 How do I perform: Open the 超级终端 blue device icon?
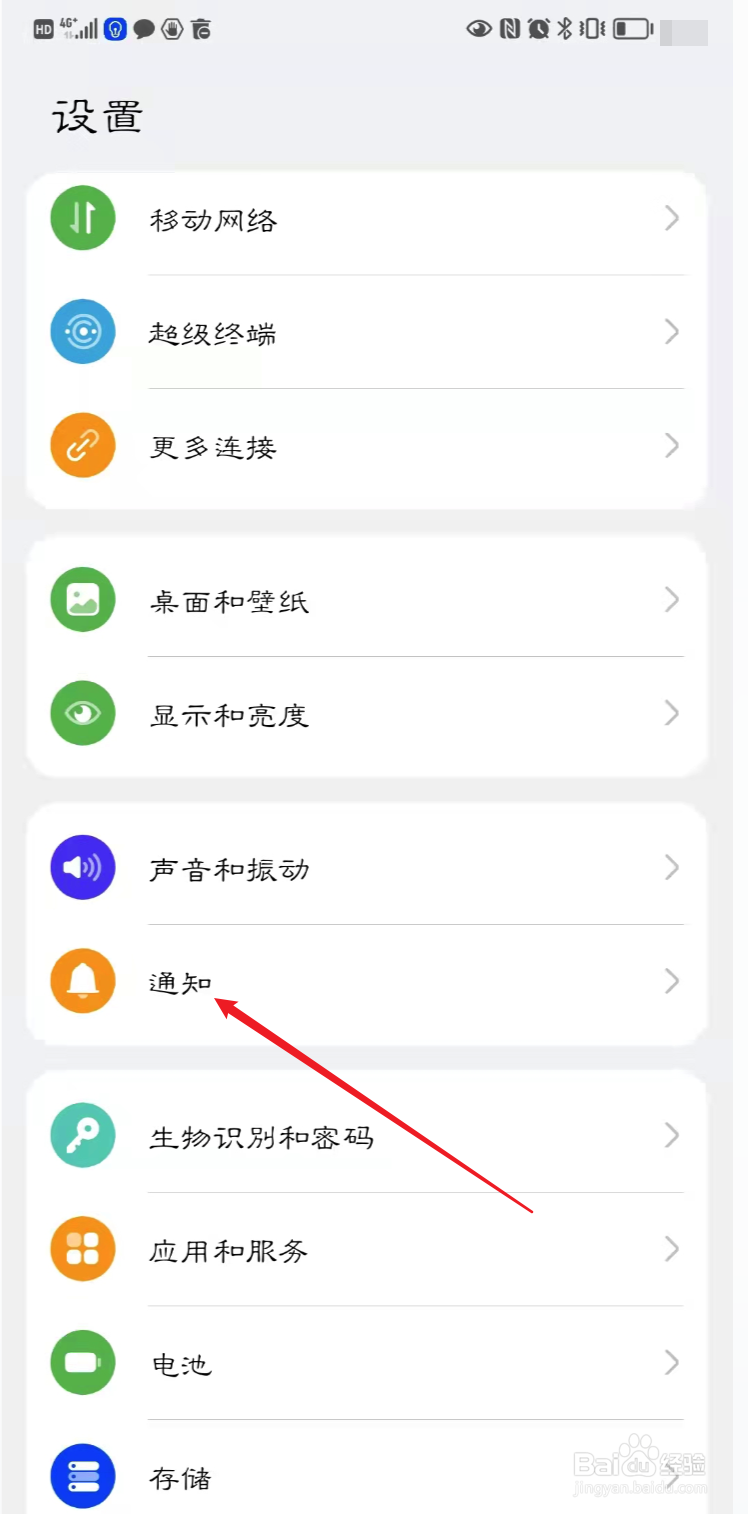click(82, 332)
